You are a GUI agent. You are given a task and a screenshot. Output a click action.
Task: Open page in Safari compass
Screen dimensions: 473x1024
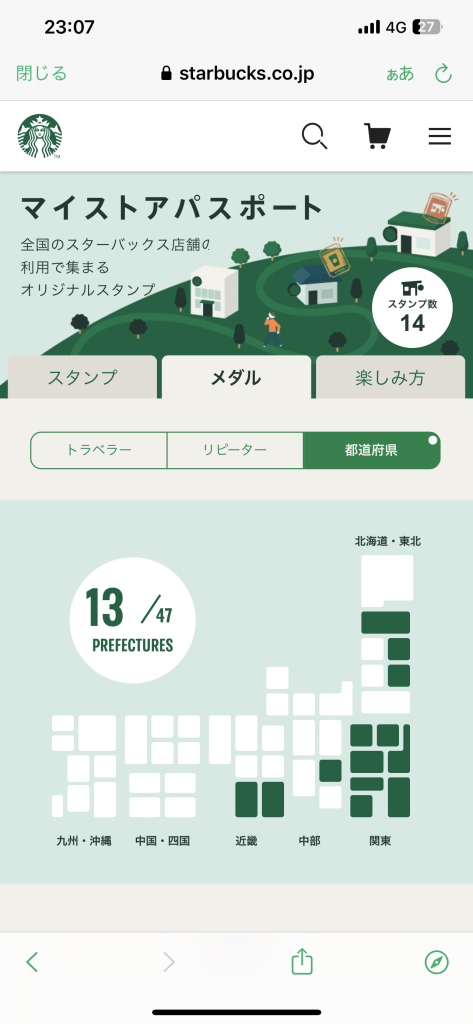pyautogui.click(x=436, y=961)
